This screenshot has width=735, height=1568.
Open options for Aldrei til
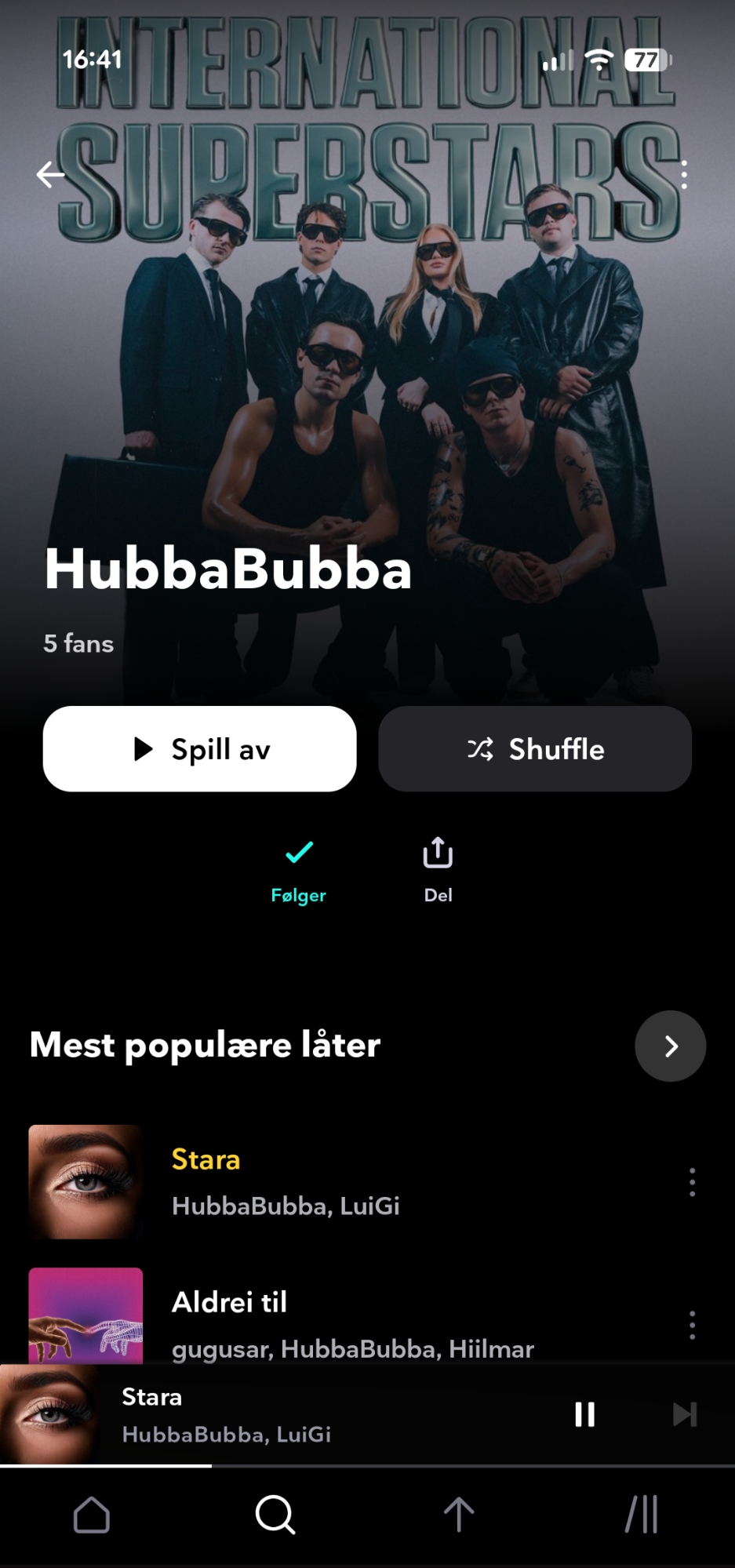(692, 1324)
